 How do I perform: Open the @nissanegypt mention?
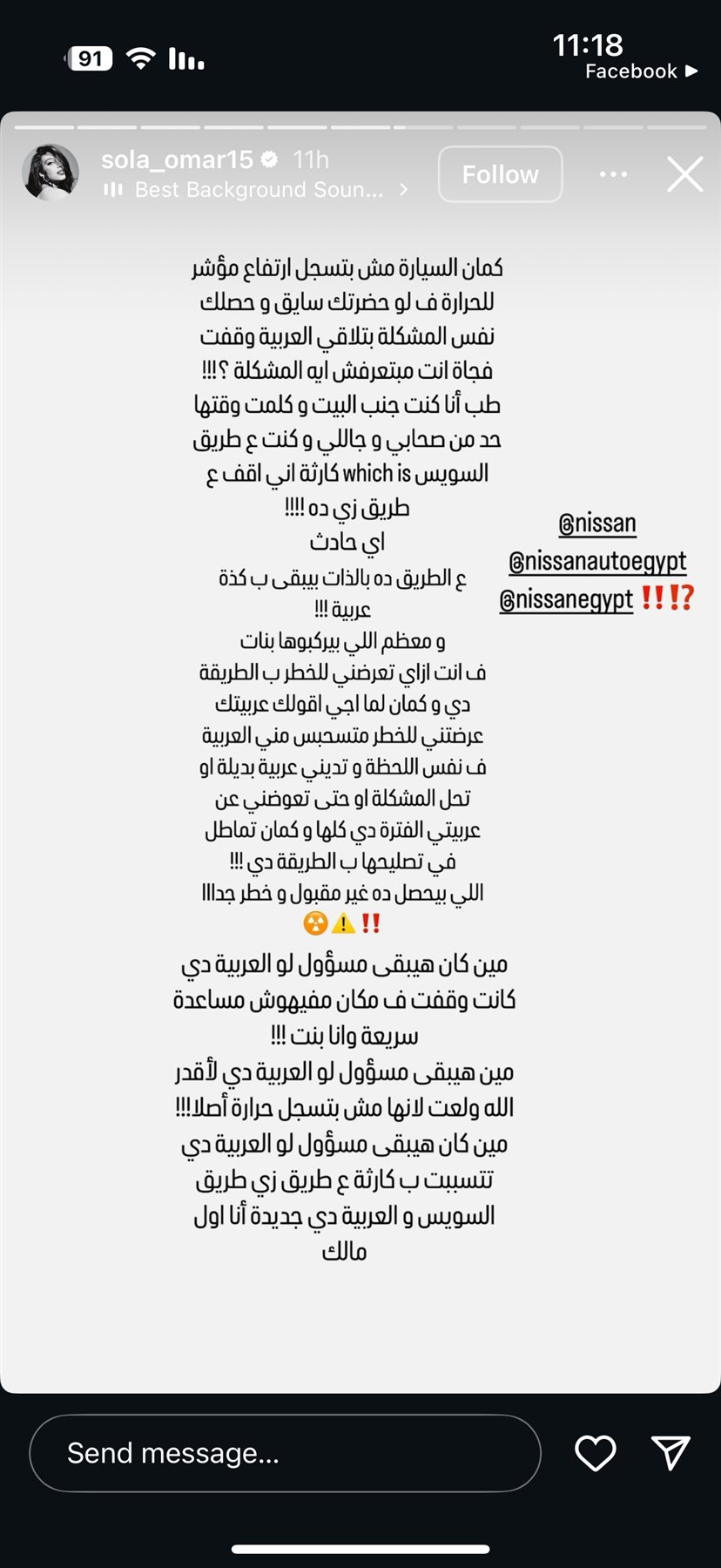(566, 599)
